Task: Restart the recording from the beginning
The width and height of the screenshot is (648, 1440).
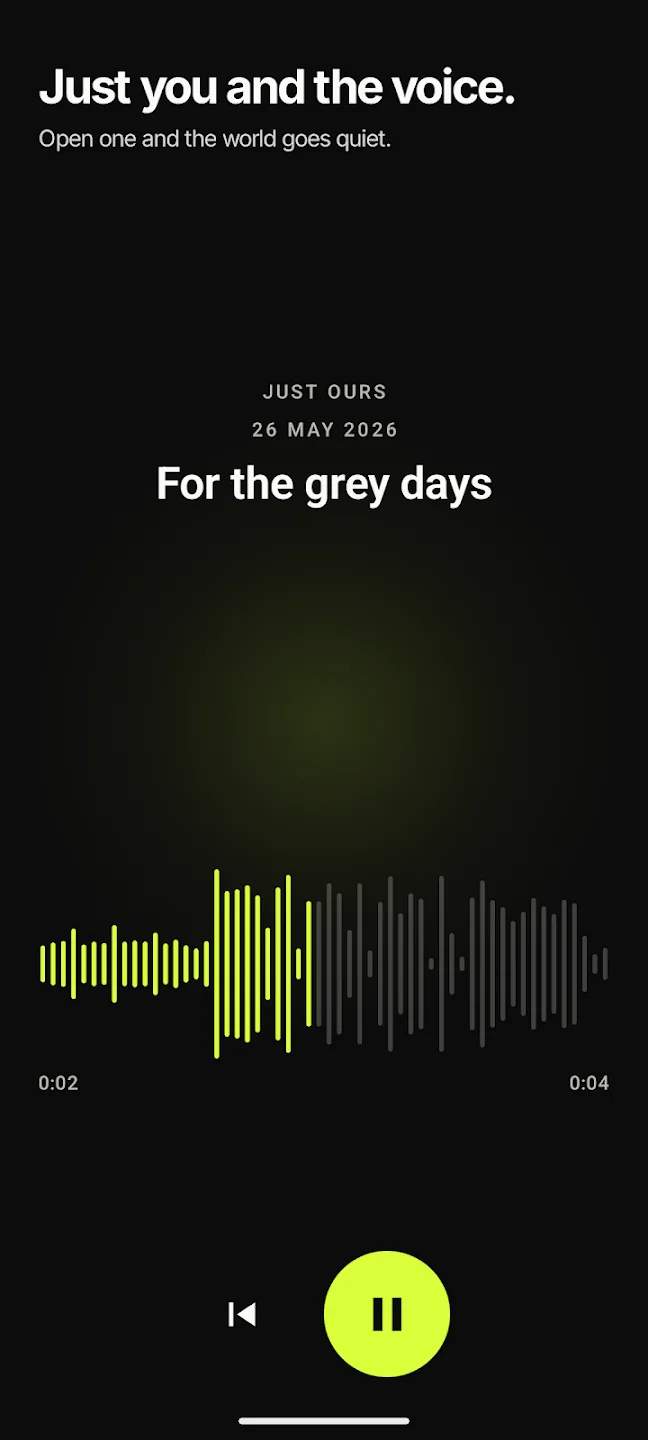Action: [242, 1314]
